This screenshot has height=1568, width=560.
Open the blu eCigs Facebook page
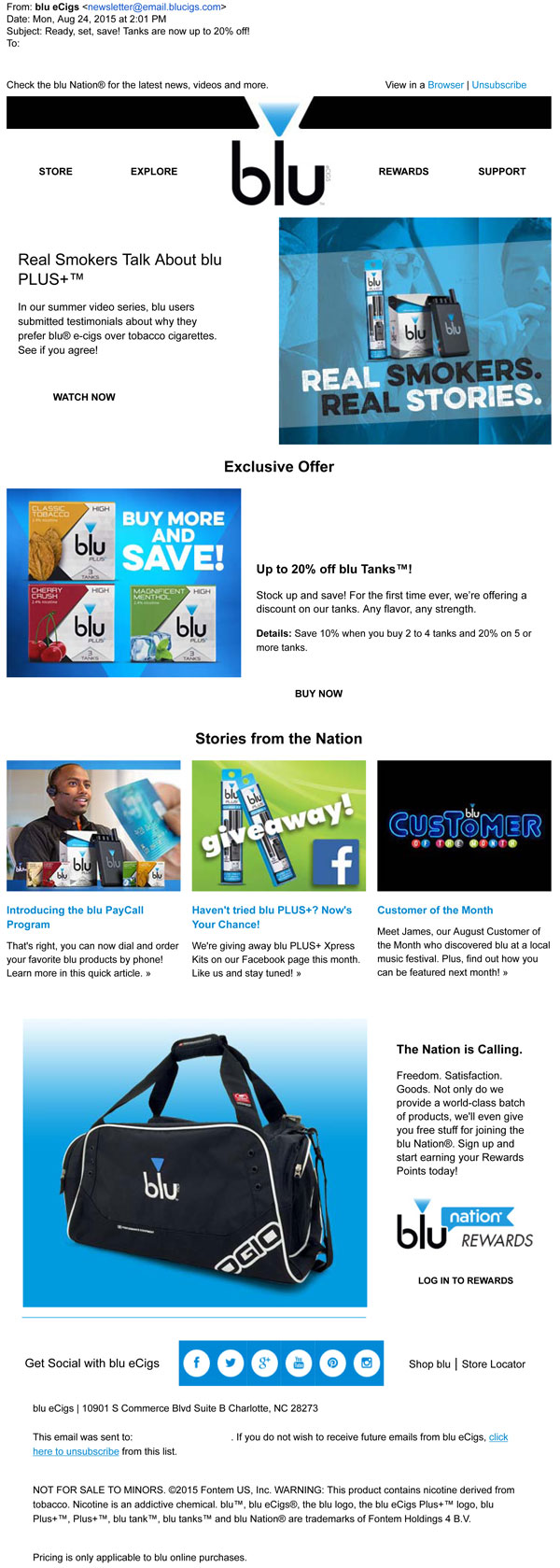click(196, 1363)
